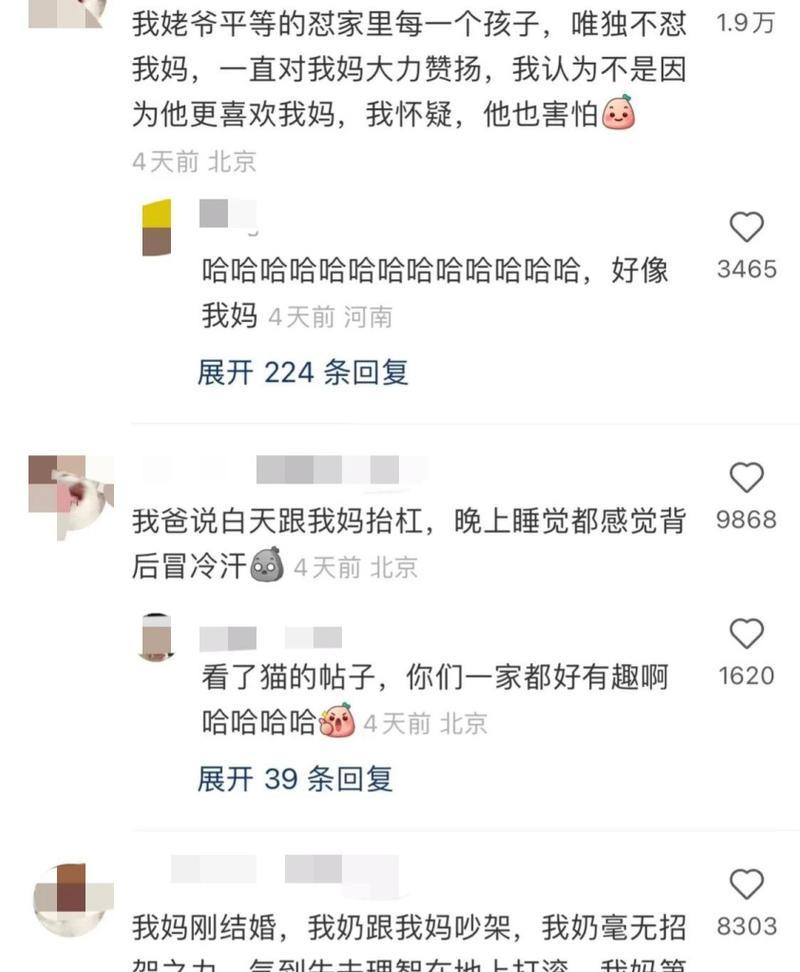Open avatar of replier saying 好像我妈
Screen dimensions: 800x972
click(x=157, y=228)
